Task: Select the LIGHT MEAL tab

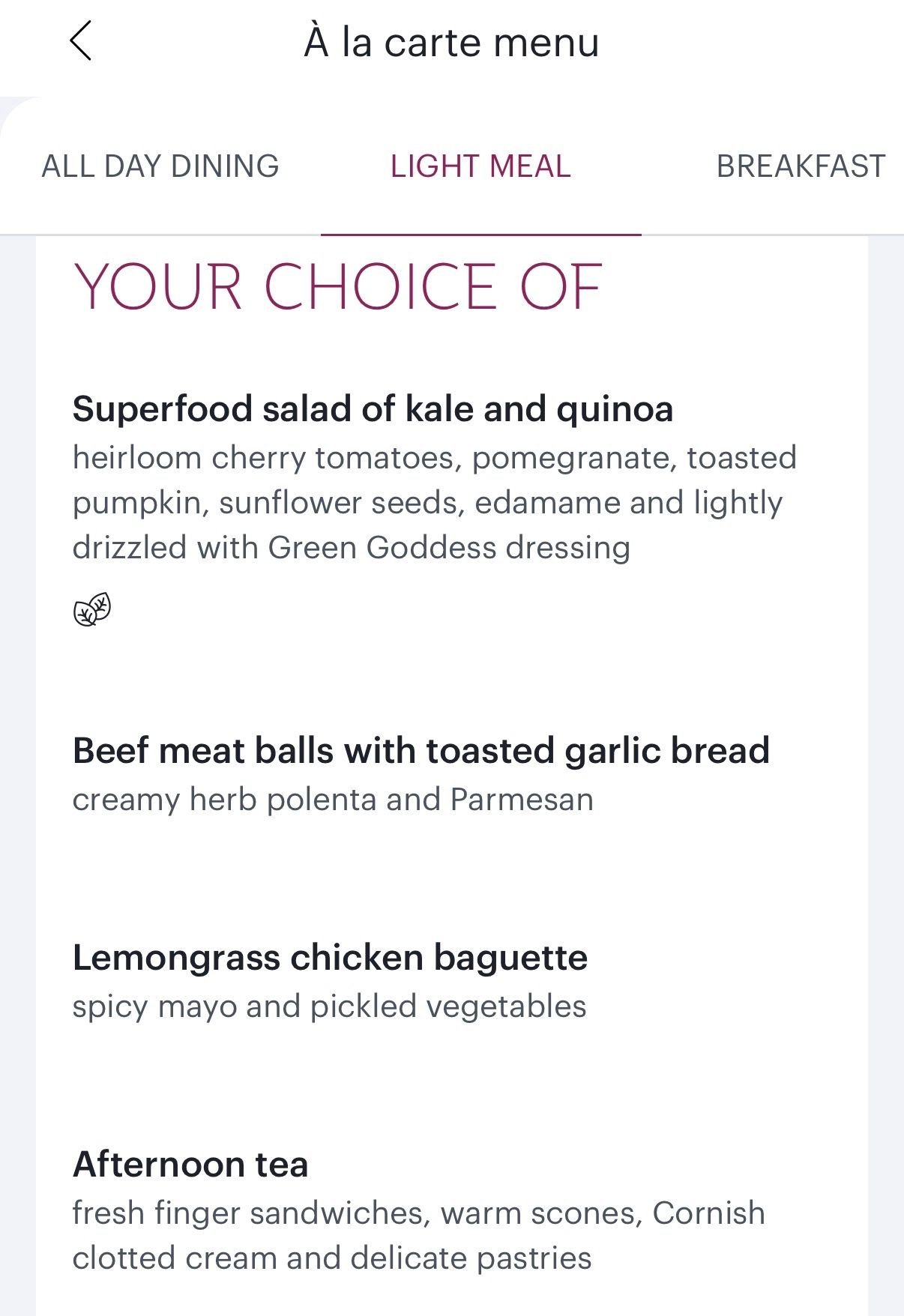Action: point(480,166)
